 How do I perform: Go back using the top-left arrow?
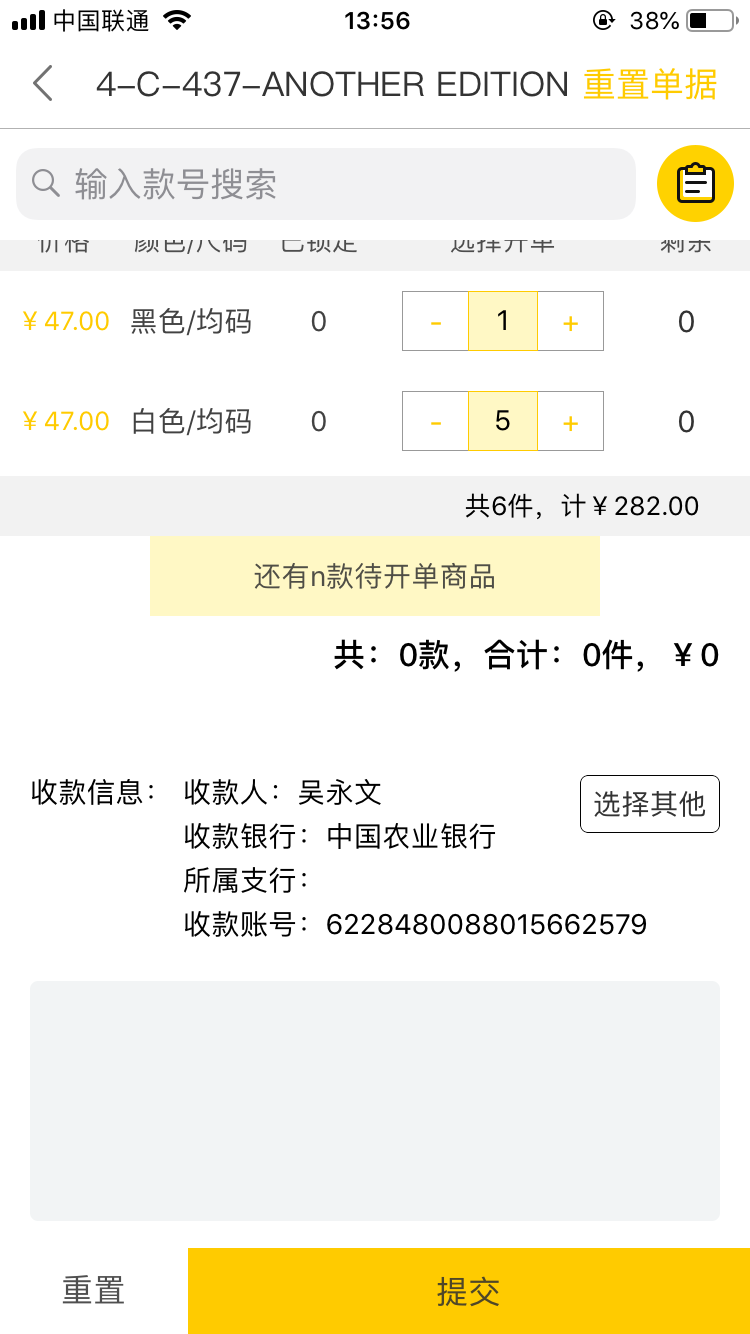[42, 84]
